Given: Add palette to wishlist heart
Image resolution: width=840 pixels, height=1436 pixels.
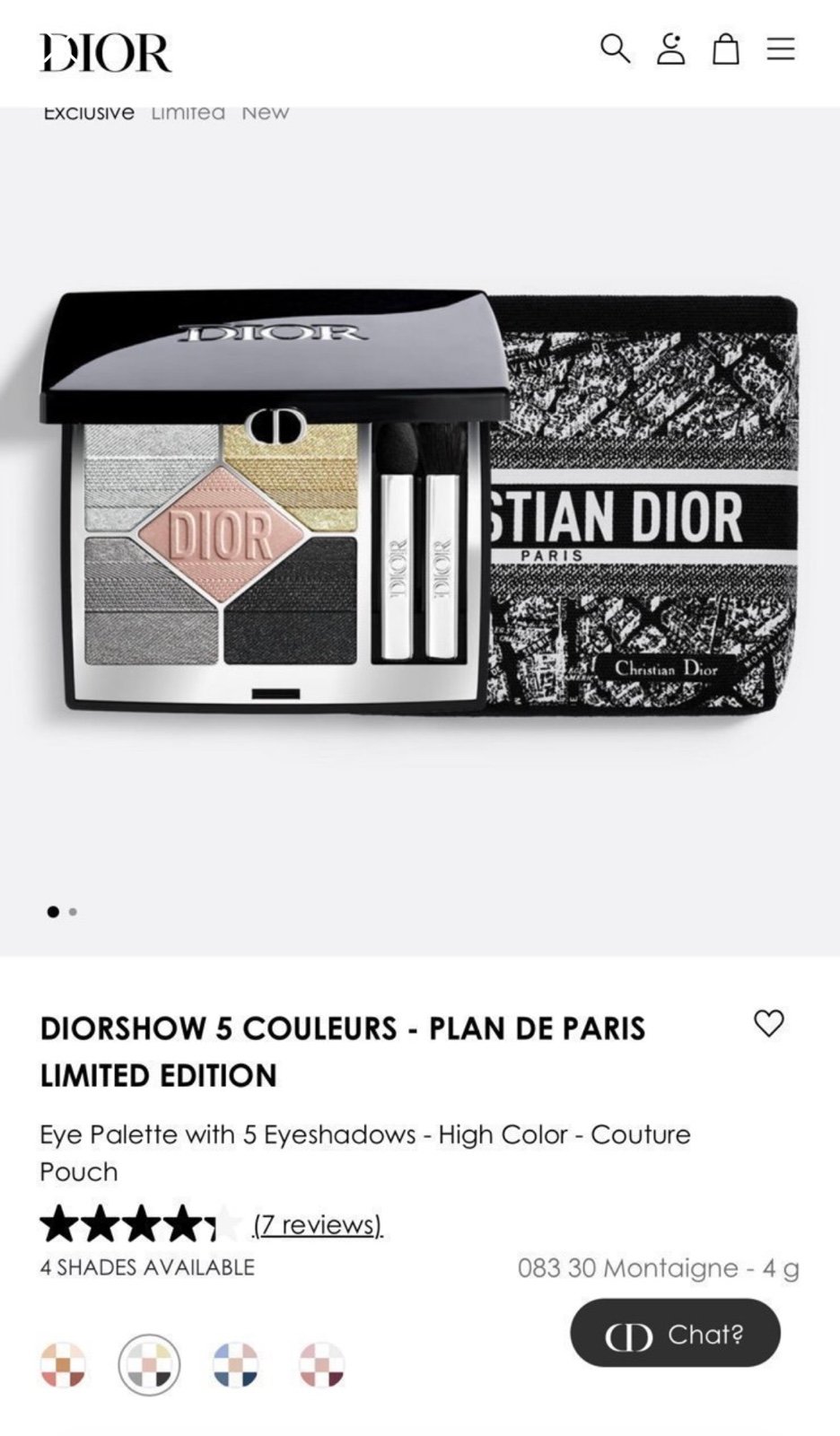Looking at the screenshot, I should coord(768,1023).
